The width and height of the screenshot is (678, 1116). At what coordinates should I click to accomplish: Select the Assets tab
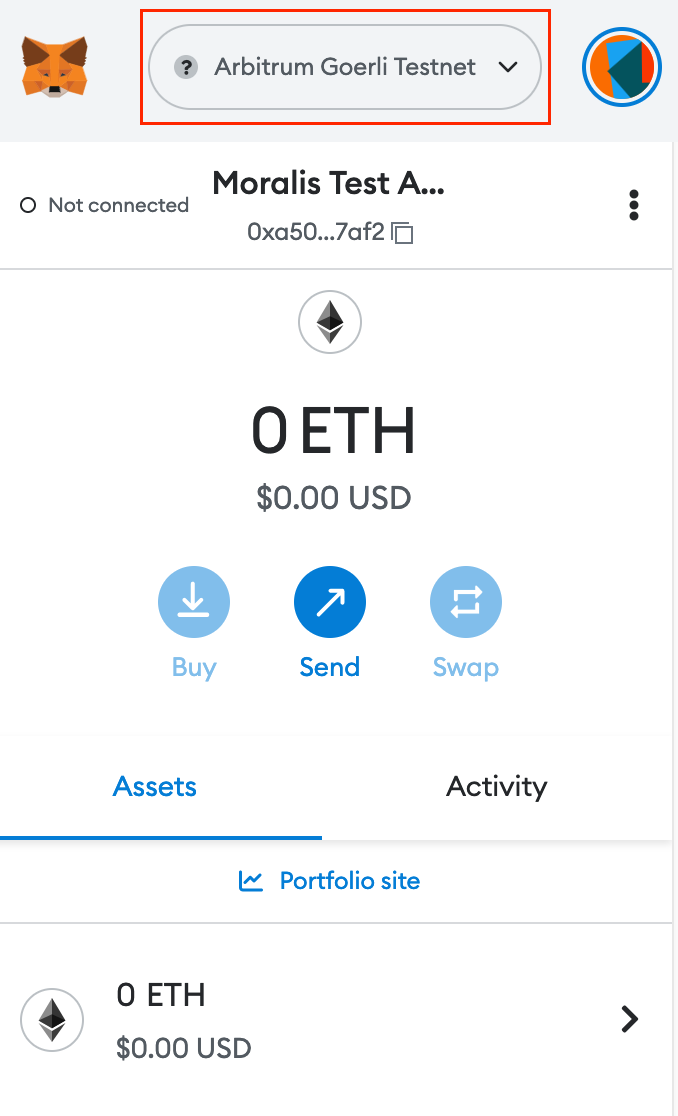coord(154,787)
